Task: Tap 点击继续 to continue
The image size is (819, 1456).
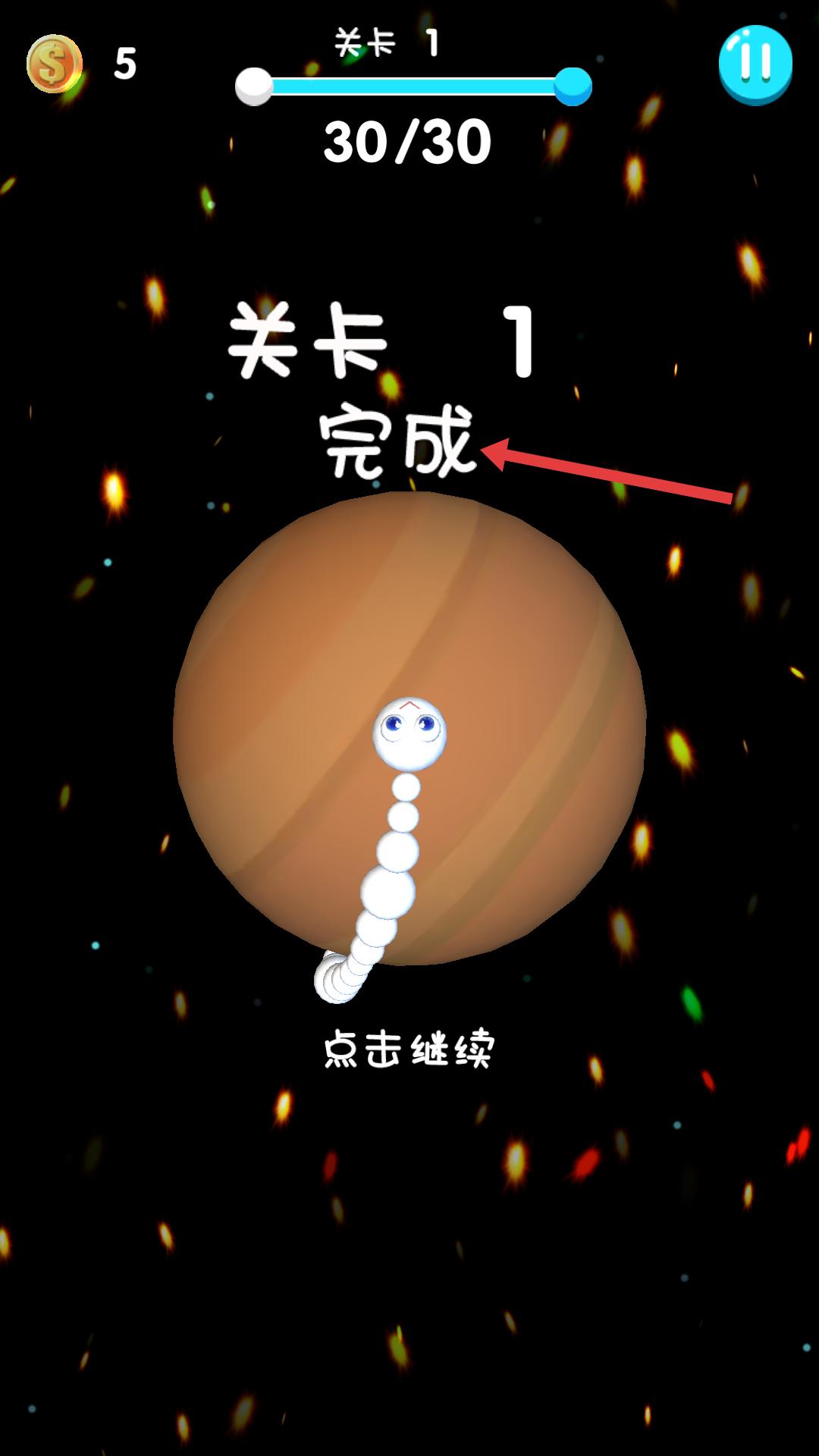Action: tap(409, 1050)
